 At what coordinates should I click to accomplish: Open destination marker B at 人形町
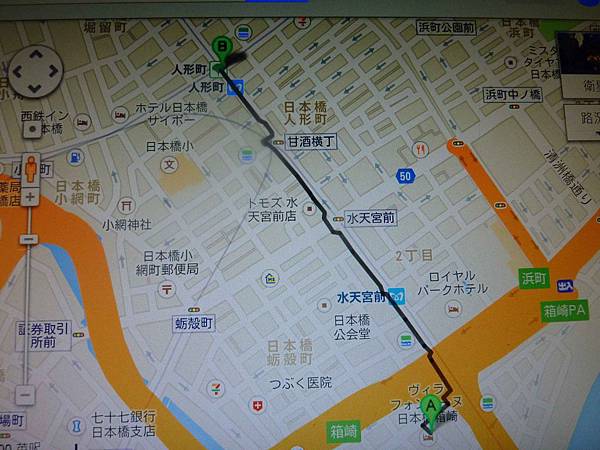221,46
